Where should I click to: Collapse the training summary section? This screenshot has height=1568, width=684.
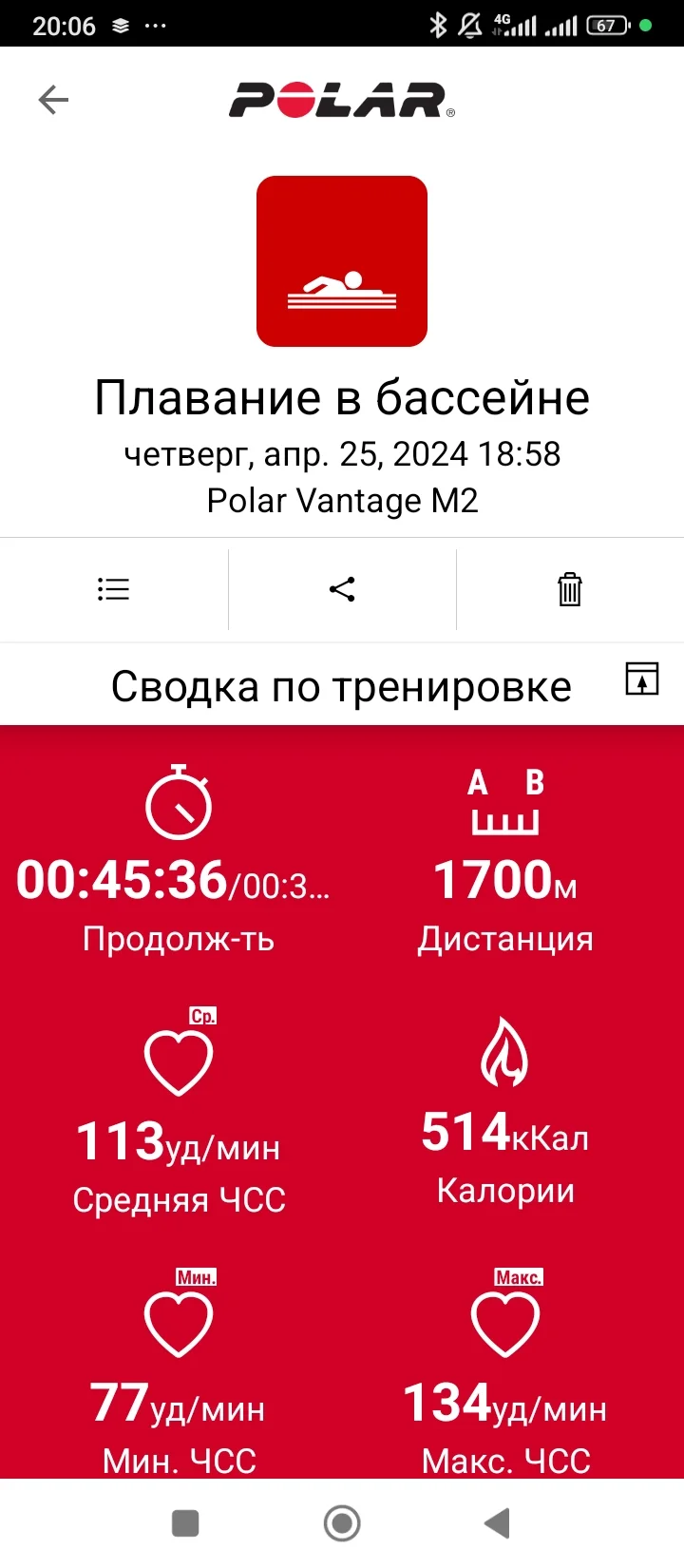pos(641,679)
